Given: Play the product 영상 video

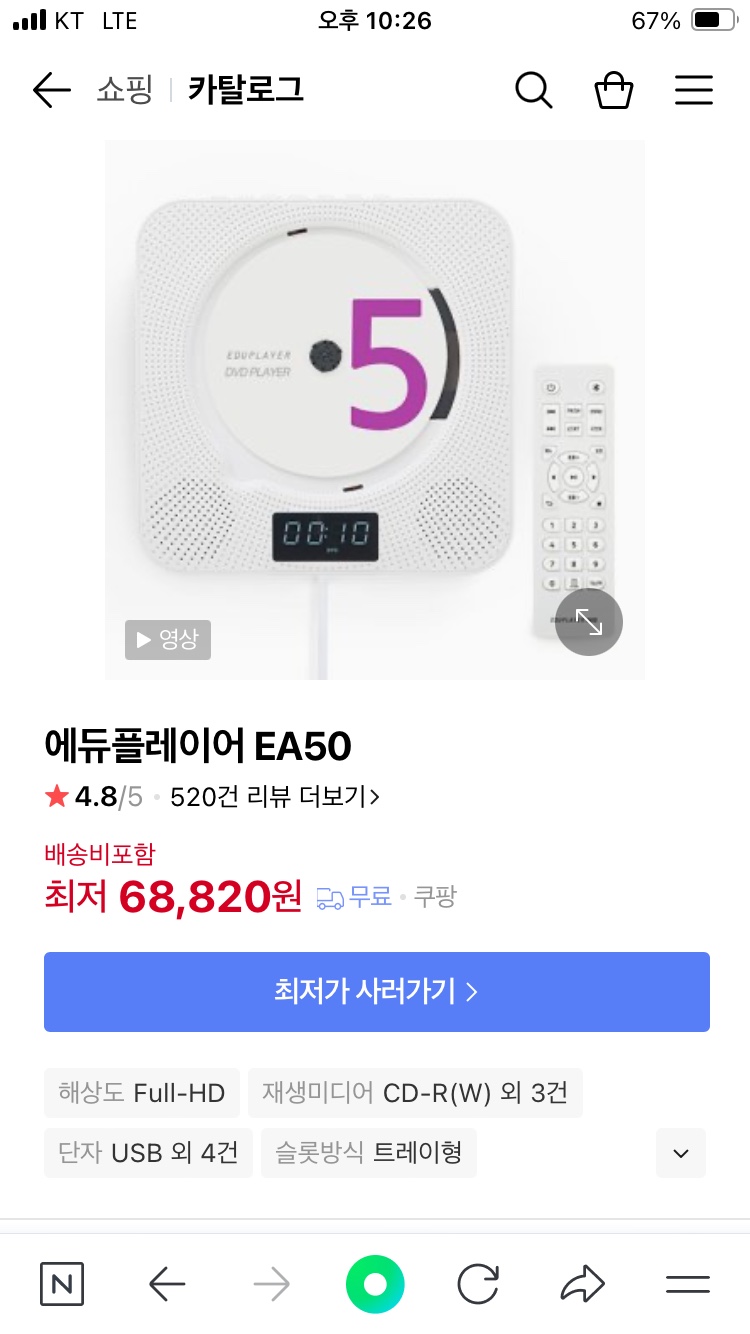Looking at the screenshot, I should [168, 640].
